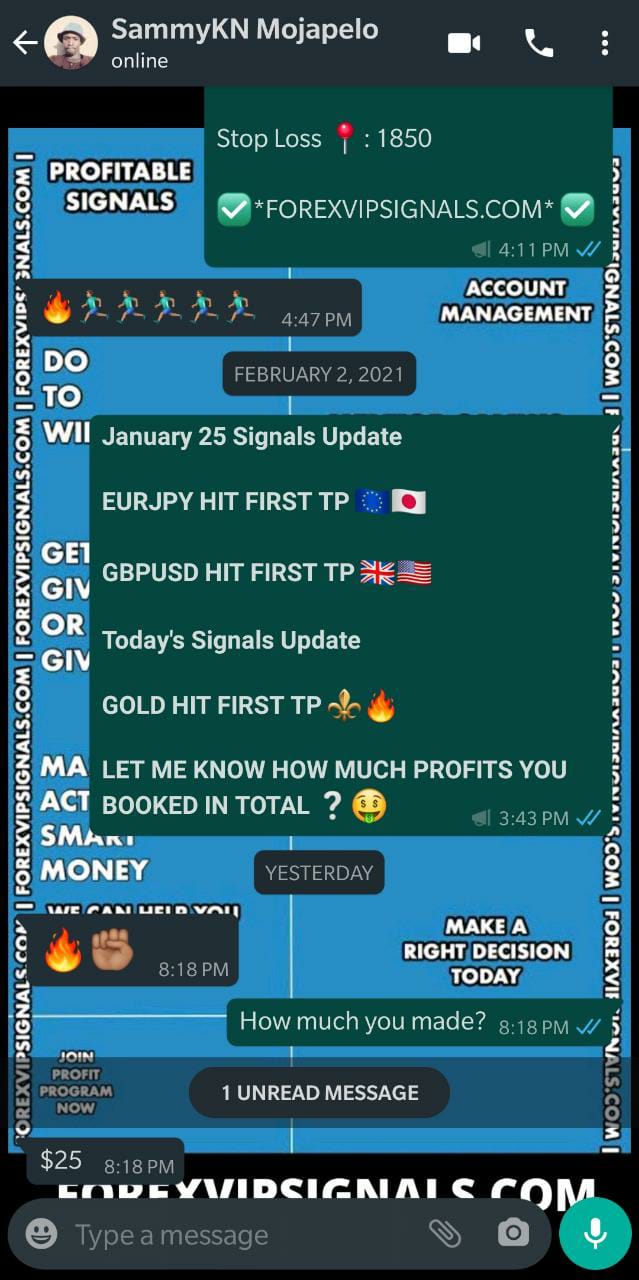Open SammyKN Mojapelo's contact info
Viewport: 639px width, 1280px height.
(245, 42)
